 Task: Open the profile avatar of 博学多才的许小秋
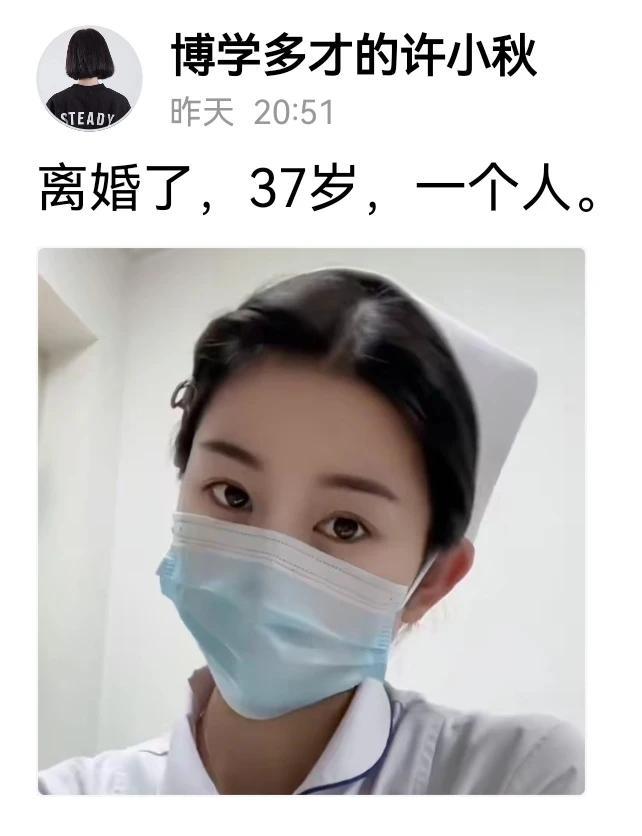click(88, 78)
